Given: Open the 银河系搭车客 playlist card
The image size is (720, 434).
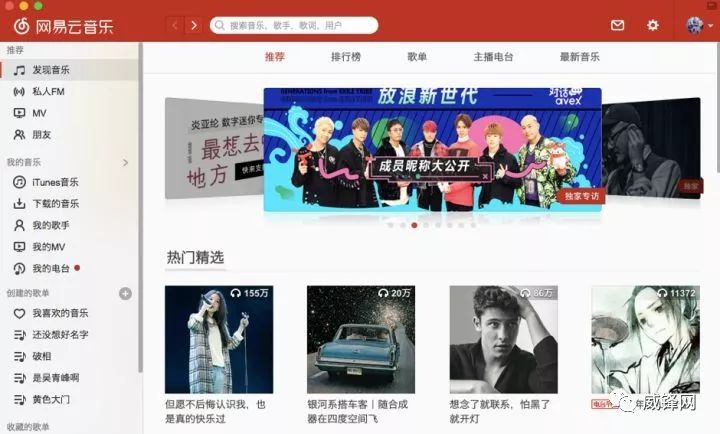Looking at the screenshot, I should click(x=361, y=340).
